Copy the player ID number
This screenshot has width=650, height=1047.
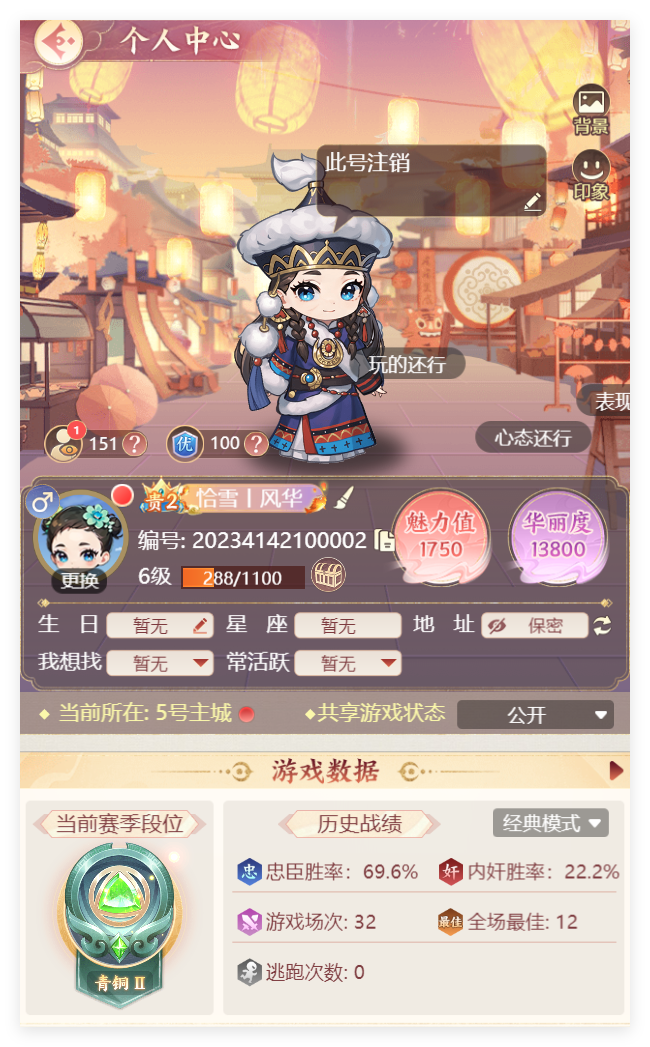pyautogui.click(x=384, y=541)
